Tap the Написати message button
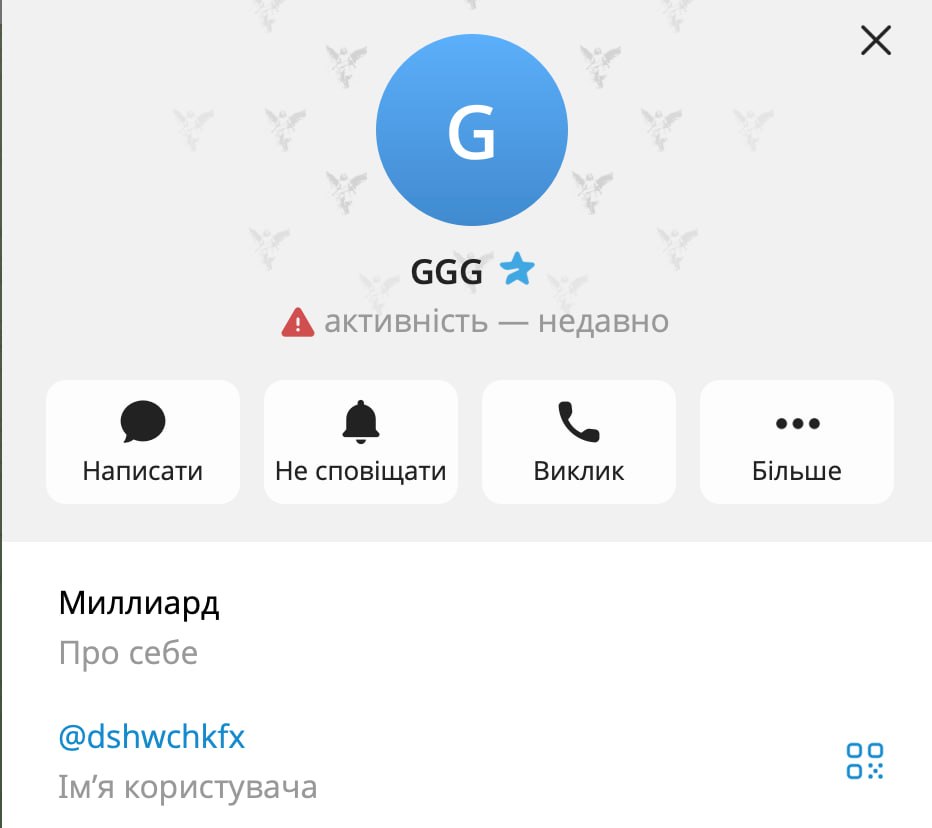932x828 pixels. 143,442
